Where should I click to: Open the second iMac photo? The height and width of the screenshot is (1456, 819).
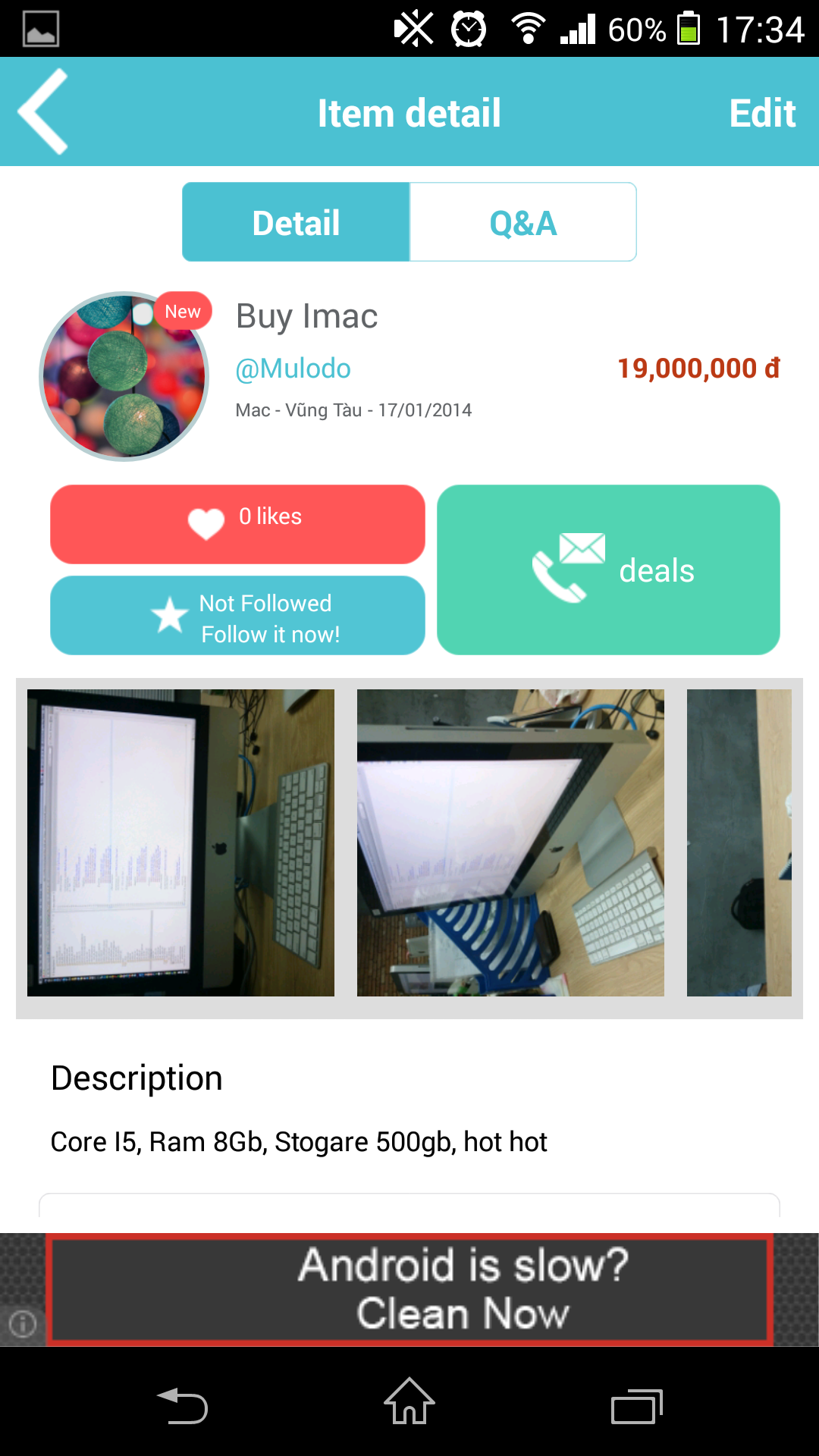[510, 843]
